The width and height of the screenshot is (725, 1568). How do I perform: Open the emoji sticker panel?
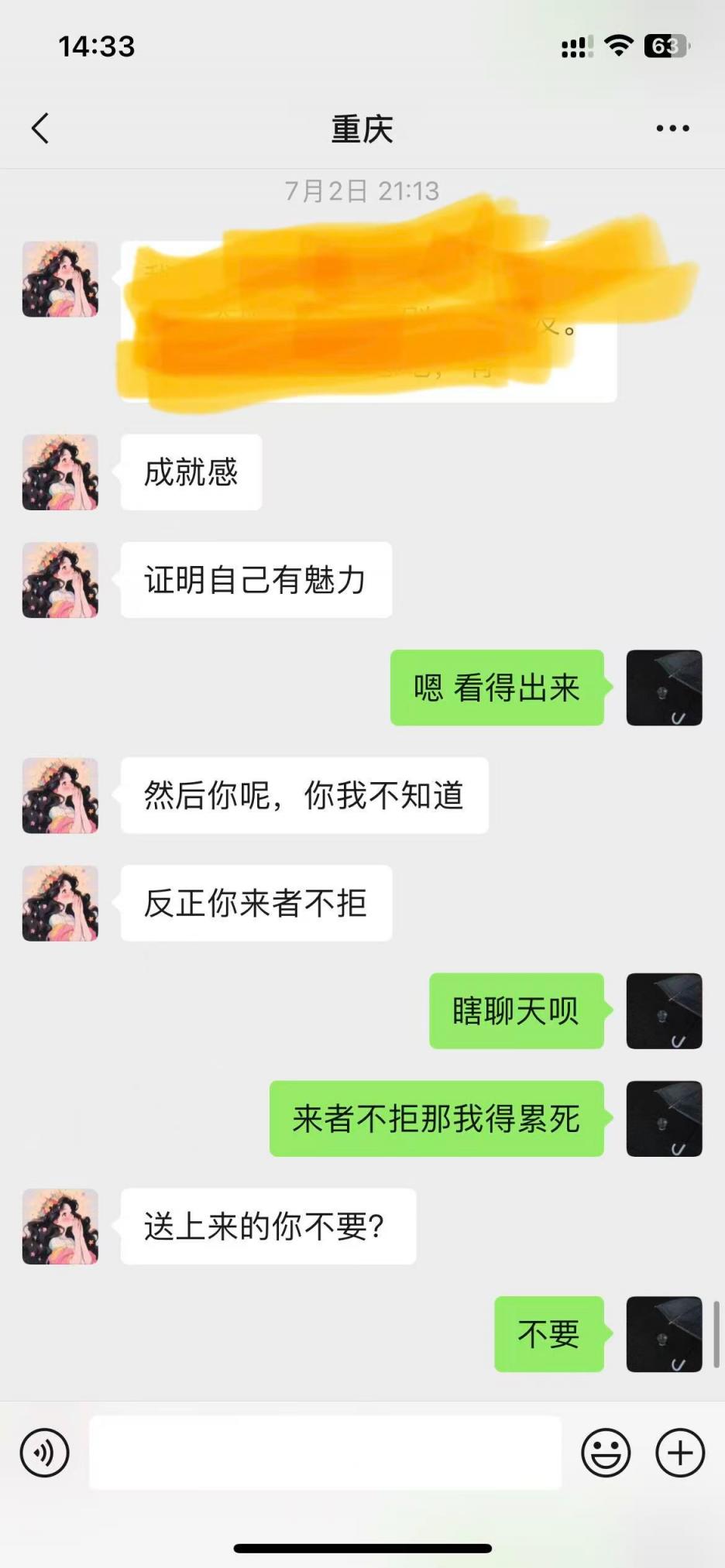606,1453
